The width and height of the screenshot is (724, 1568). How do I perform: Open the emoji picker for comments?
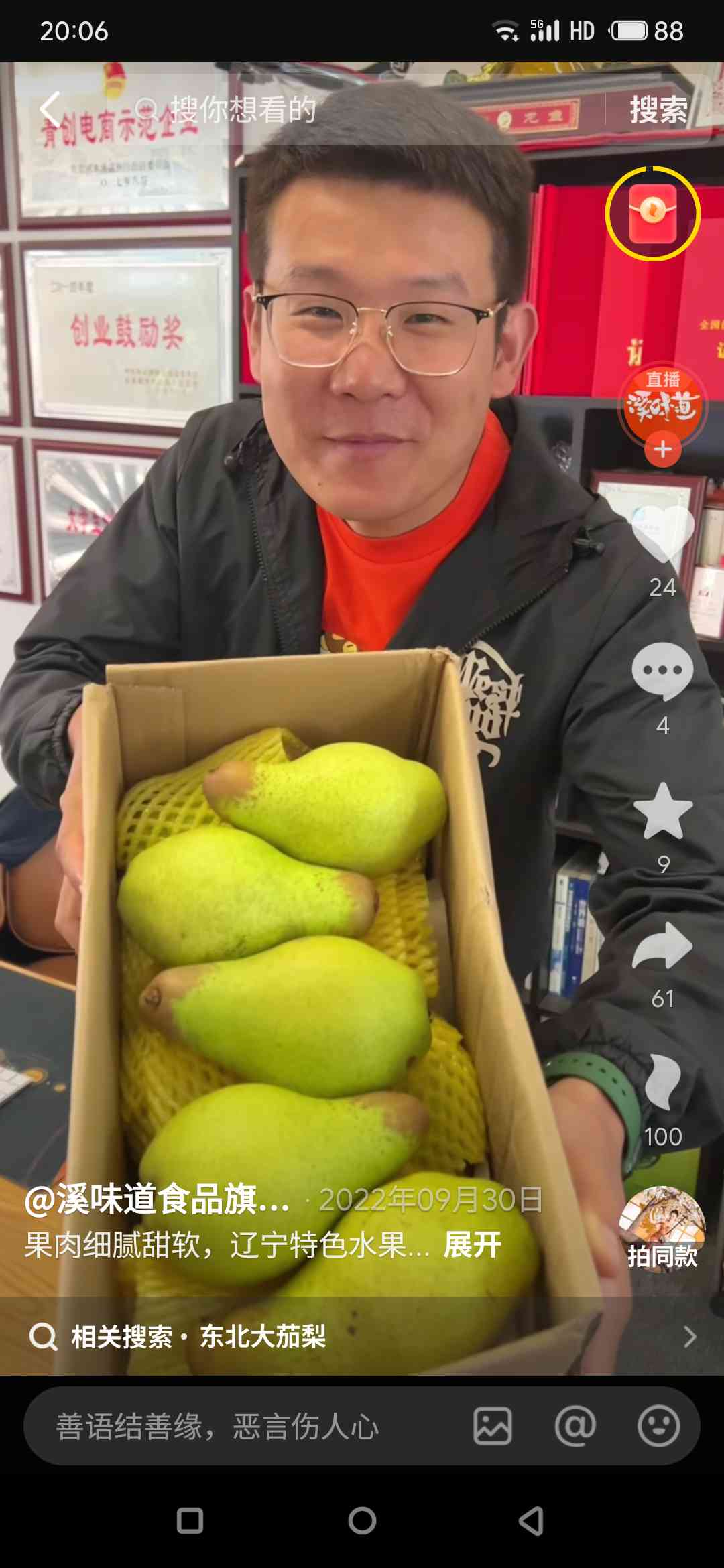click(658, 1426)
